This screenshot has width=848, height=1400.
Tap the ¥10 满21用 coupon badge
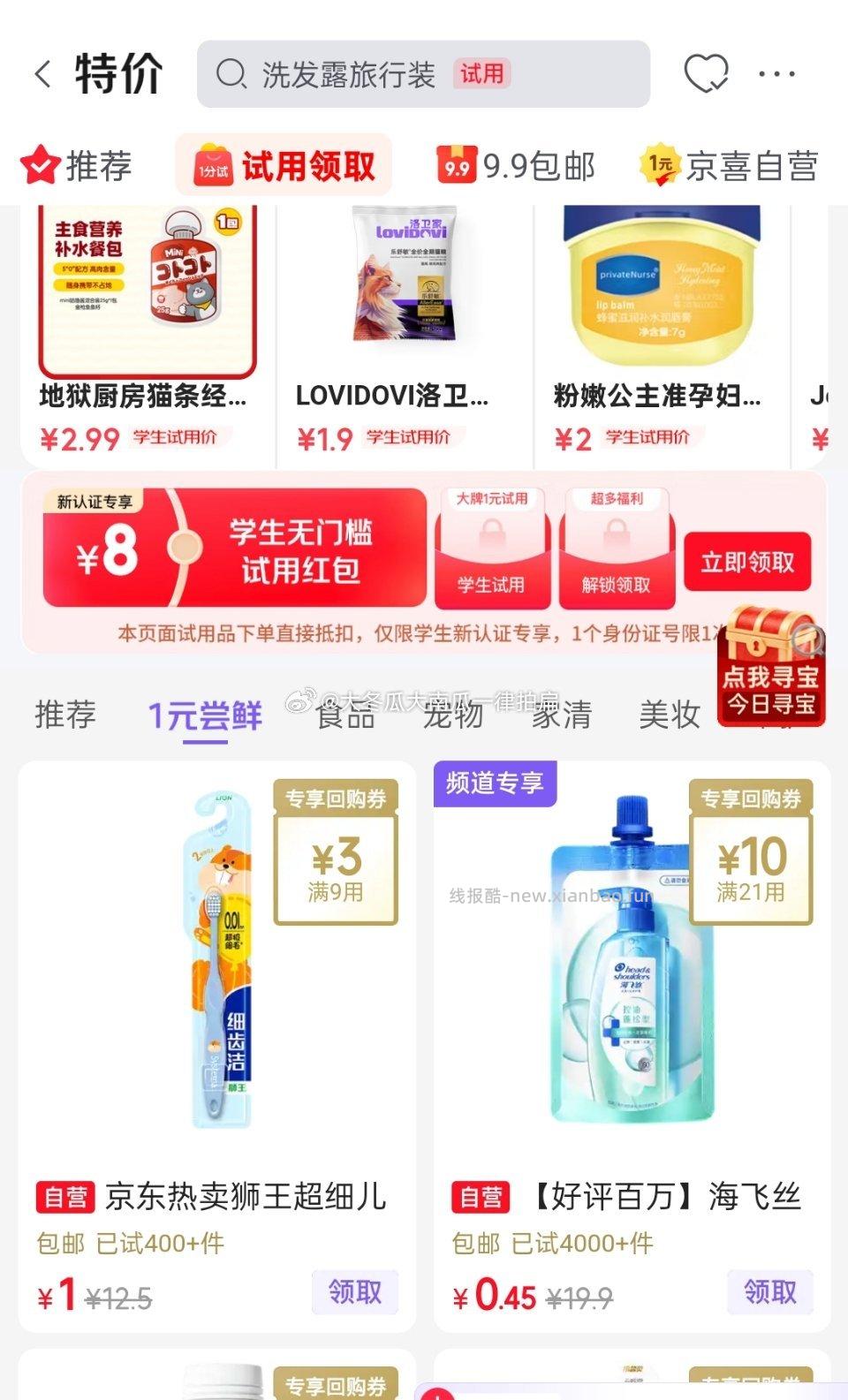[x=752, y=864]
